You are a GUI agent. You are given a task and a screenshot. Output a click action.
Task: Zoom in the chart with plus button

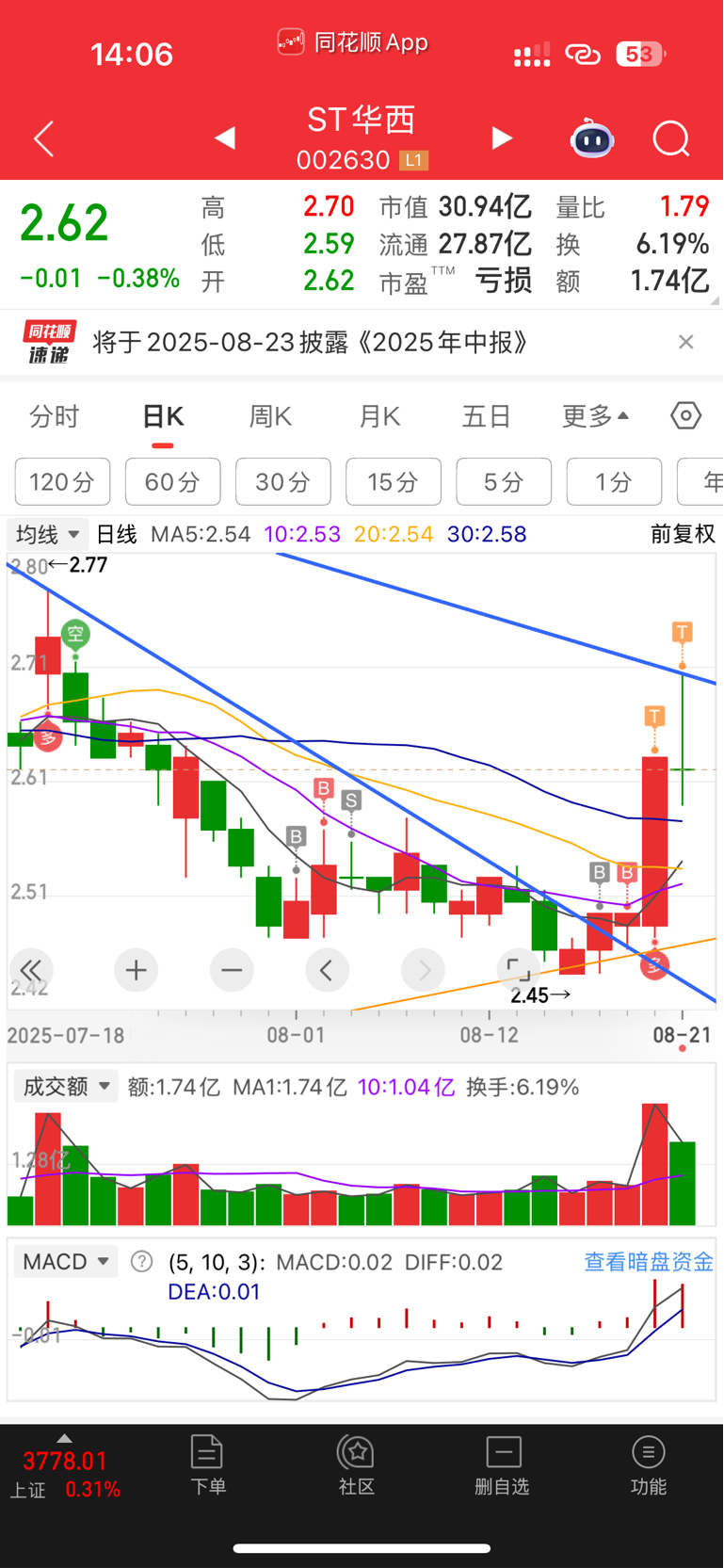pyautogui.click(x=137, y=970)
